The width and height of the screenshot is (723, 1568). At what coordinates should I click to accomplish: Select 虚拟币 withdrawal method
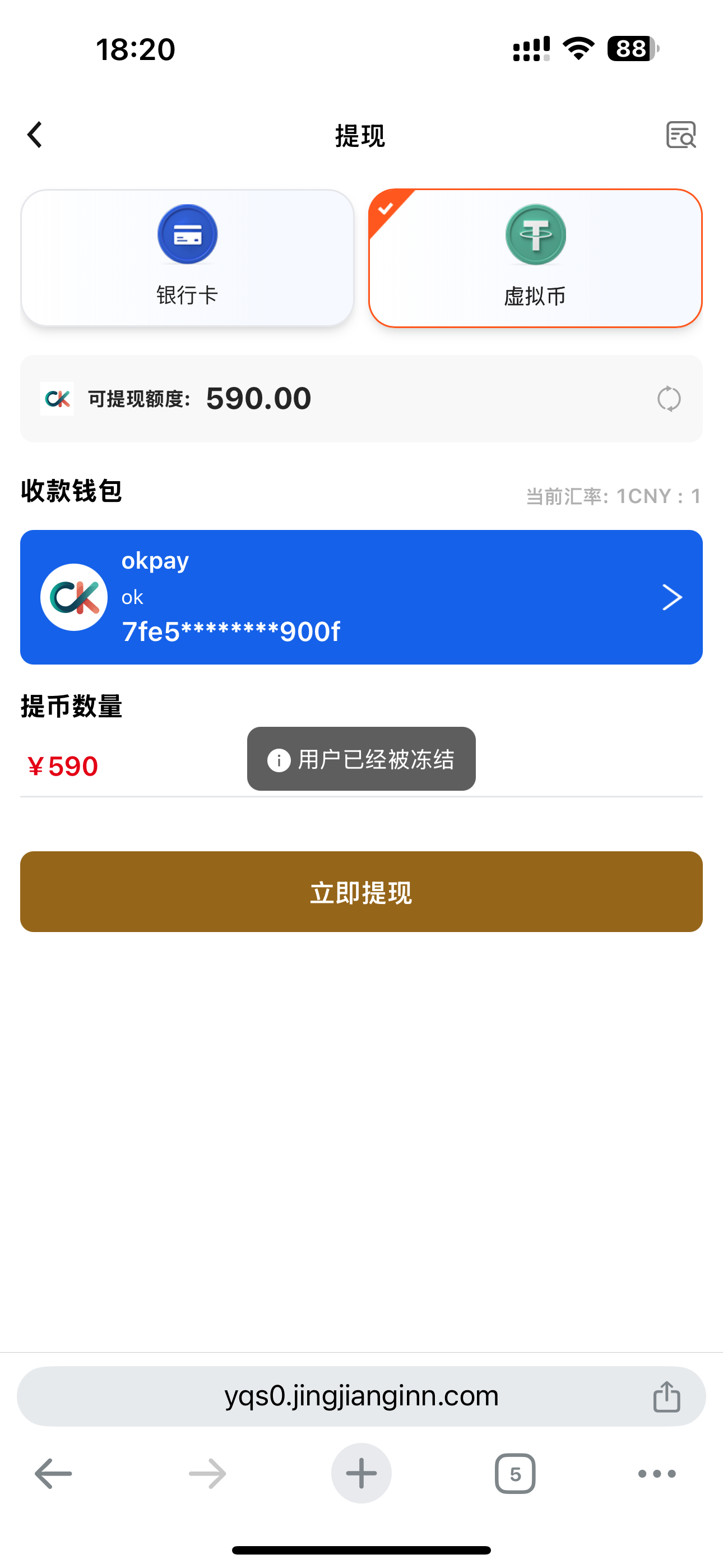tap(535, 258)
